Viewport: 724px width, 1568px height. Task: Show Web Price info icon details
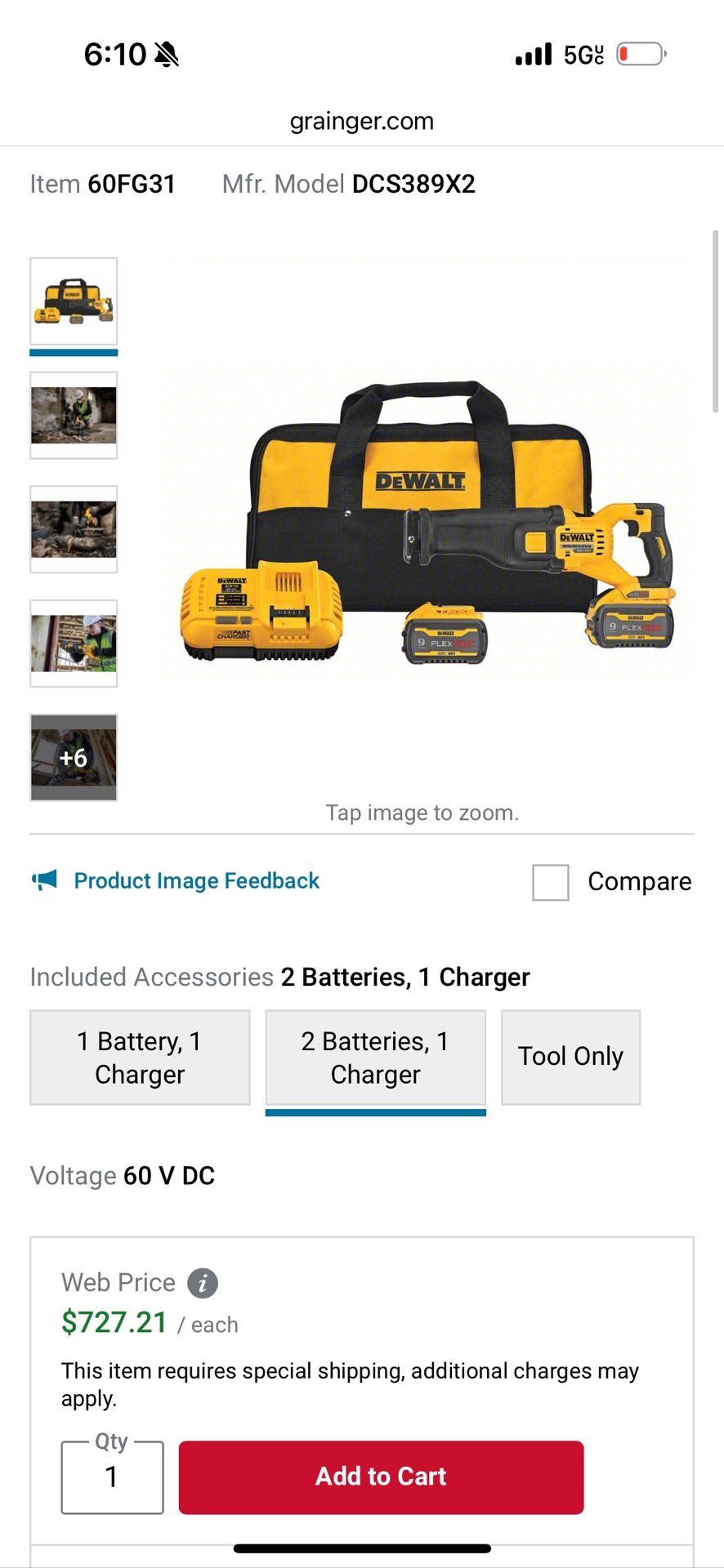point(203,1283)
